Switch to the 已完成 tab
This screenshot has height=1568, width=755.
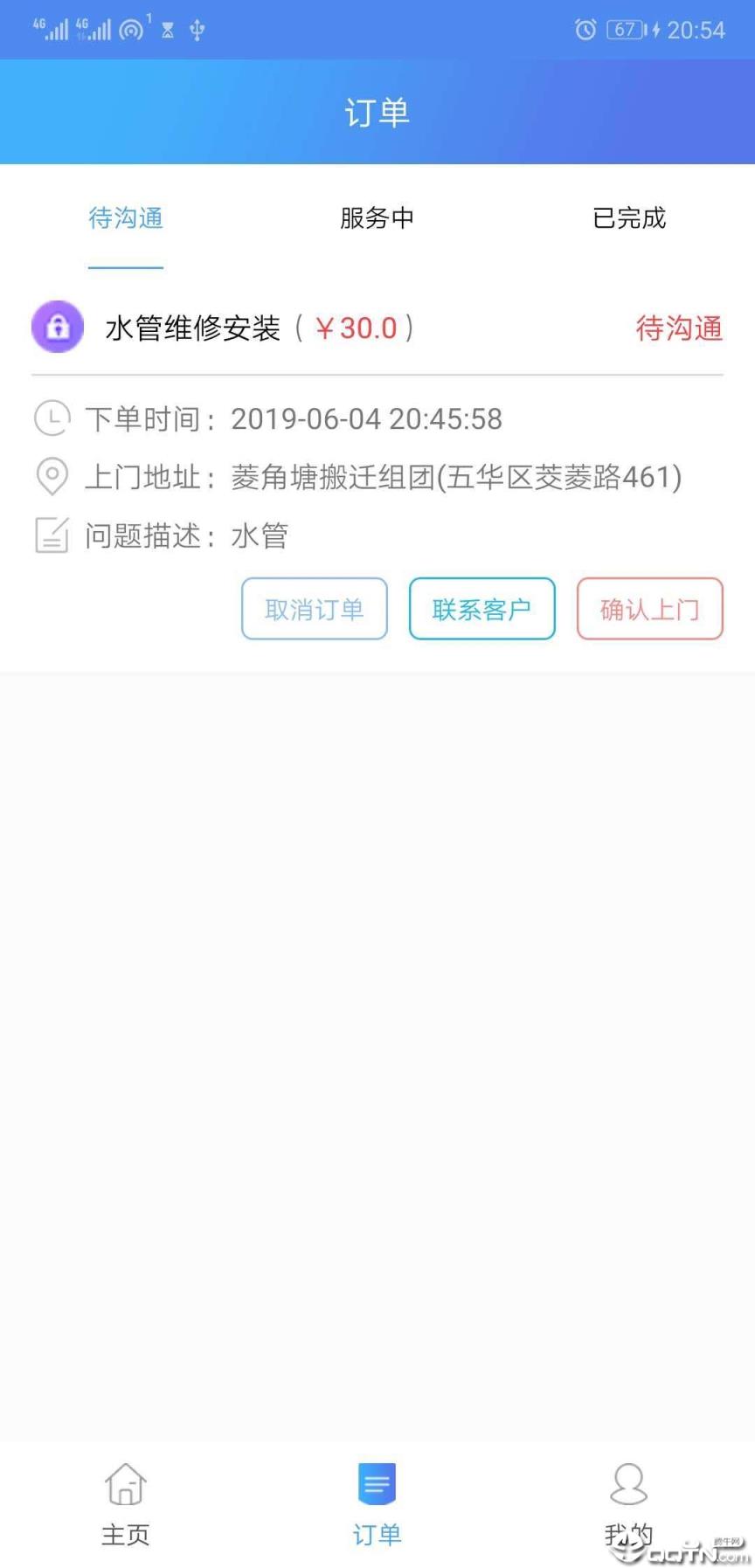627,218
